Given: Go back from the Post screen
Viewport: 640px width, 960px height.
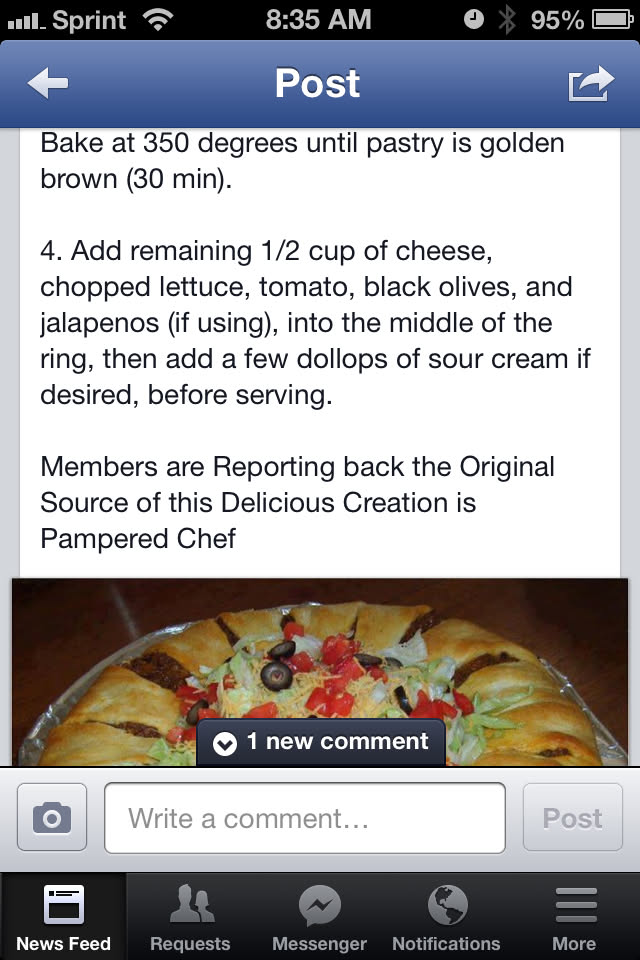Looking at the screenshot, I should point(47,84).
